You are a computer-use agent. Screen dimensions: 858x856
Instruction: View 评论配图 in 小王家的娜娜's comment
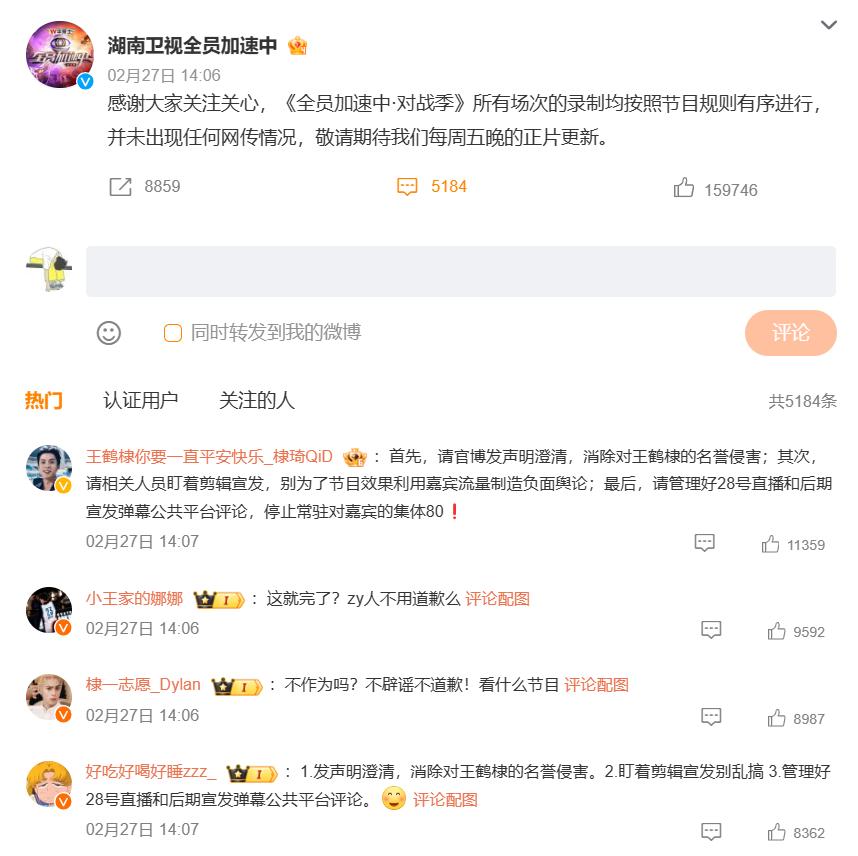pyautogui.click(x=497, y=599)
